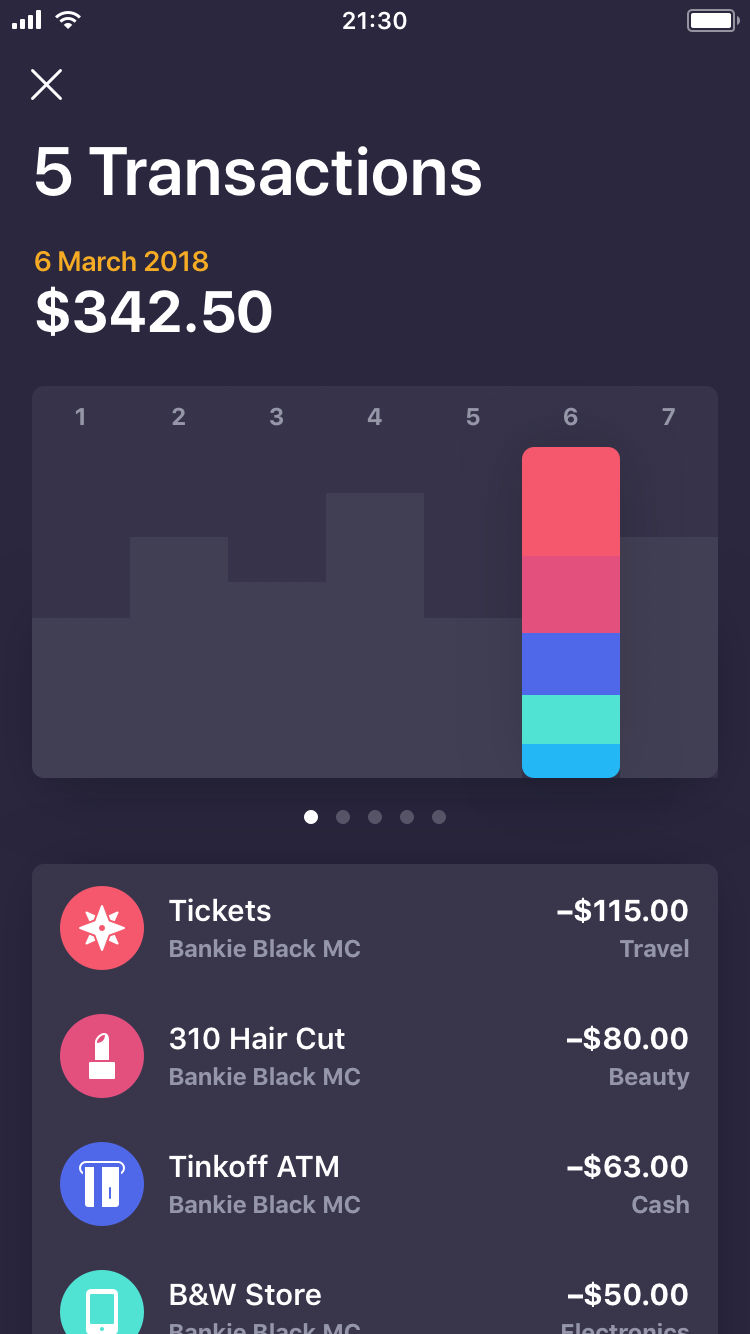Screen dimensions: 750x1334
Task: Close the transactions screen
Action: click(x=47, y=85)
